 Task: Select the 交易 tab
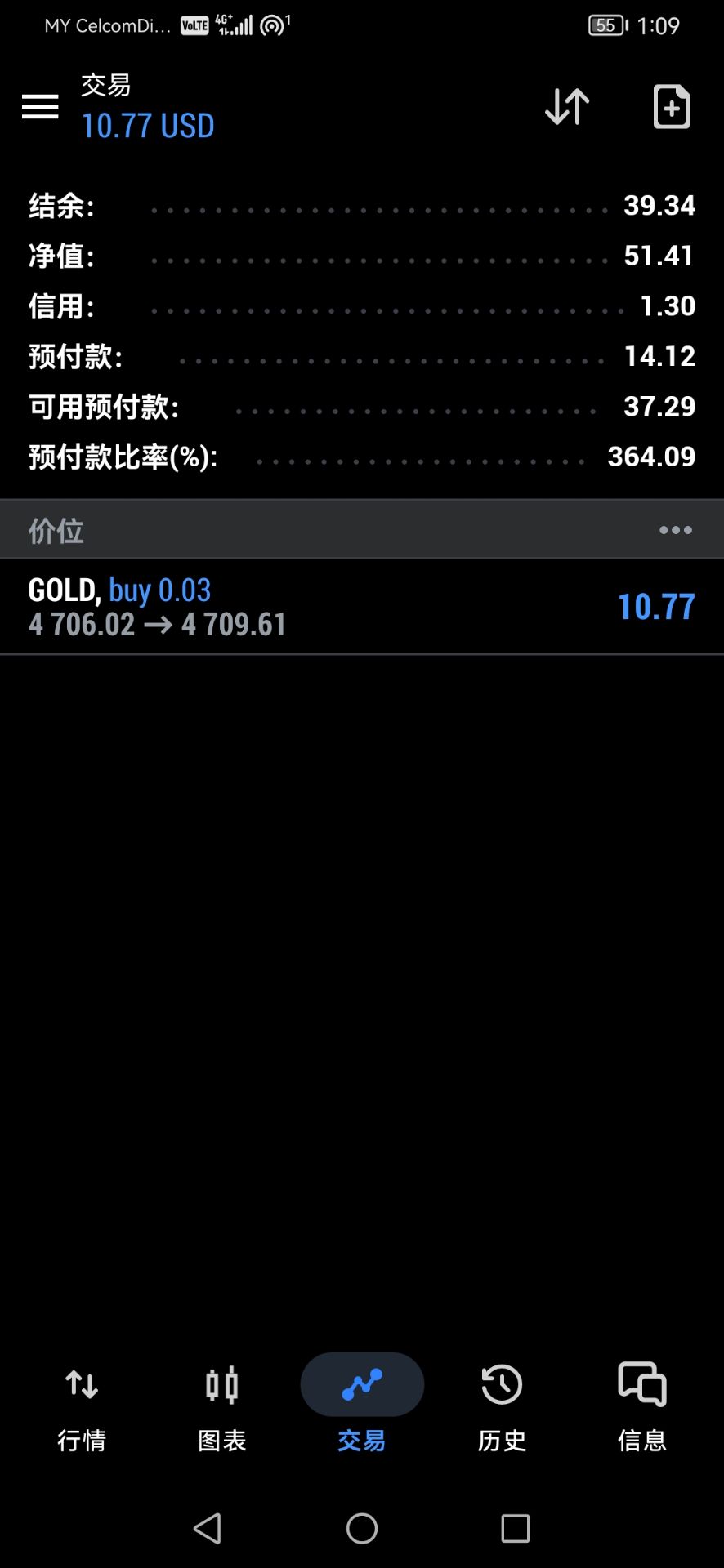(x=362, y=1405)
